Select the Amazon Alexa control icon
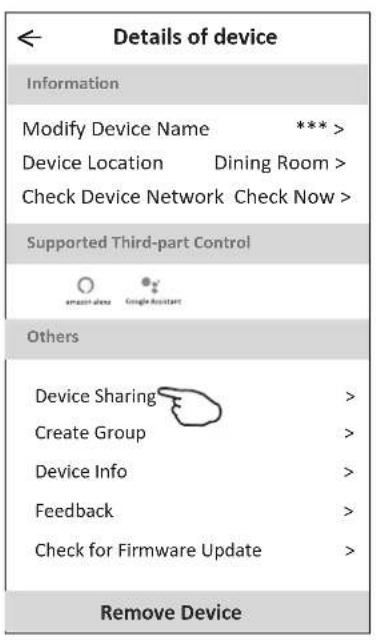This screenshot has width=376, height=640. click(x=87, y=291)
